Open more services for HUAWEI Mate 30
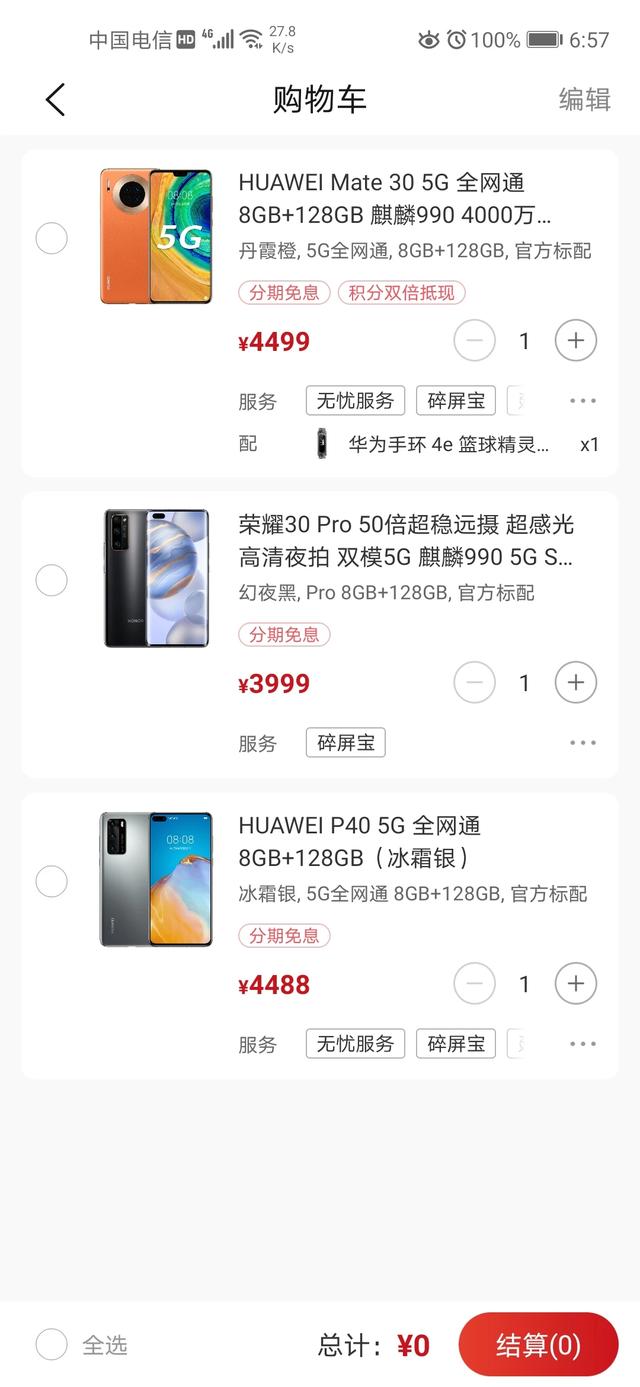The image size is (640, 1387). [582, 401]
